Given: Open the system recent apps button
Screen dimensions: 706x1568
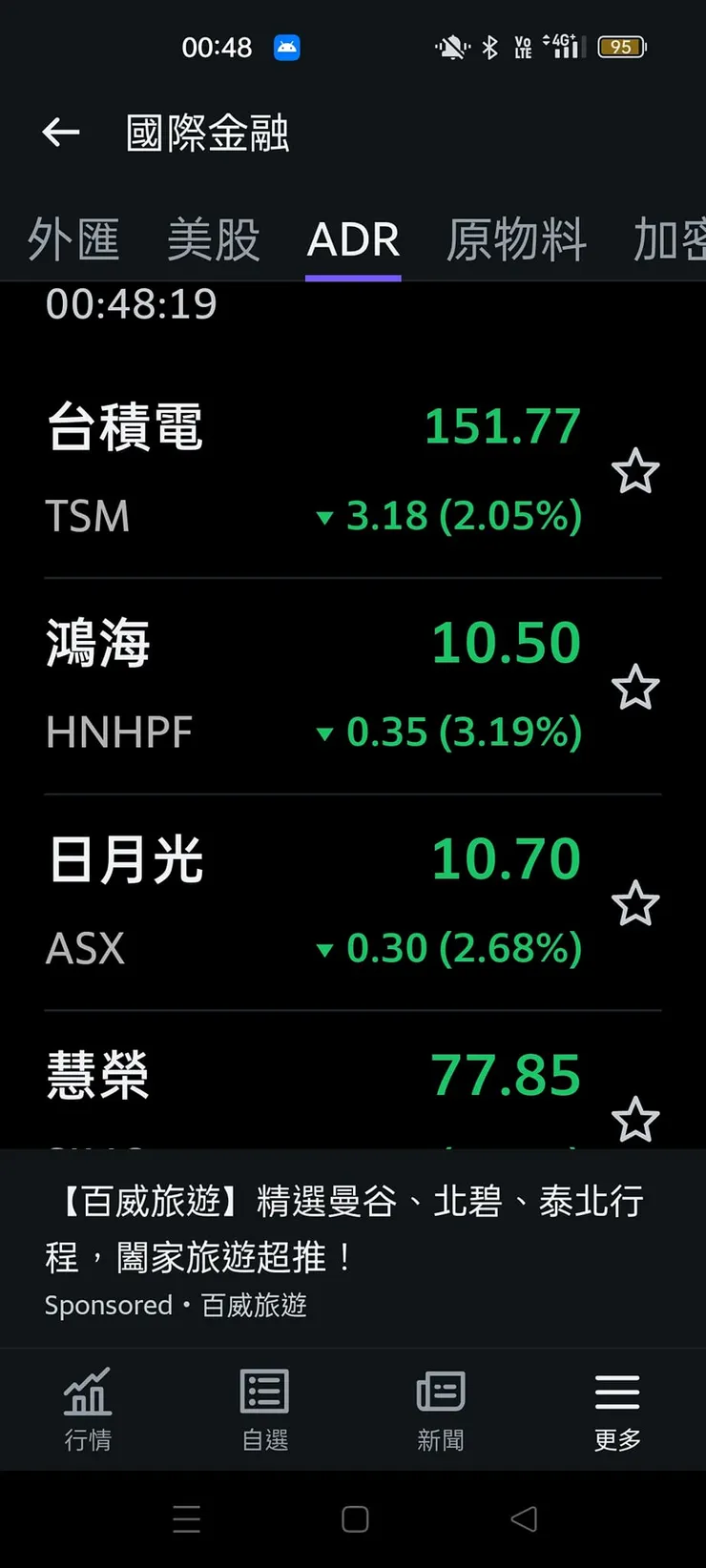Looking at the screenshot, I should [x=187, y=1519].
